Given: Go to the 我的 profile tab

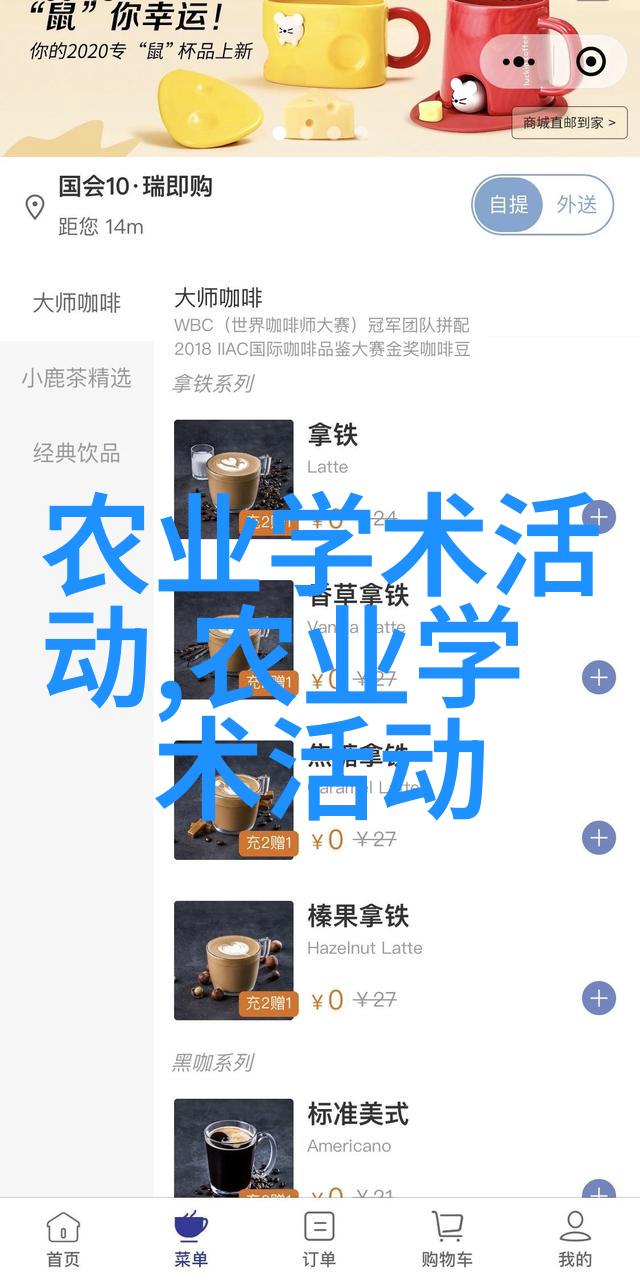Looking at the screenshot, I should (x=575, y=1238).
